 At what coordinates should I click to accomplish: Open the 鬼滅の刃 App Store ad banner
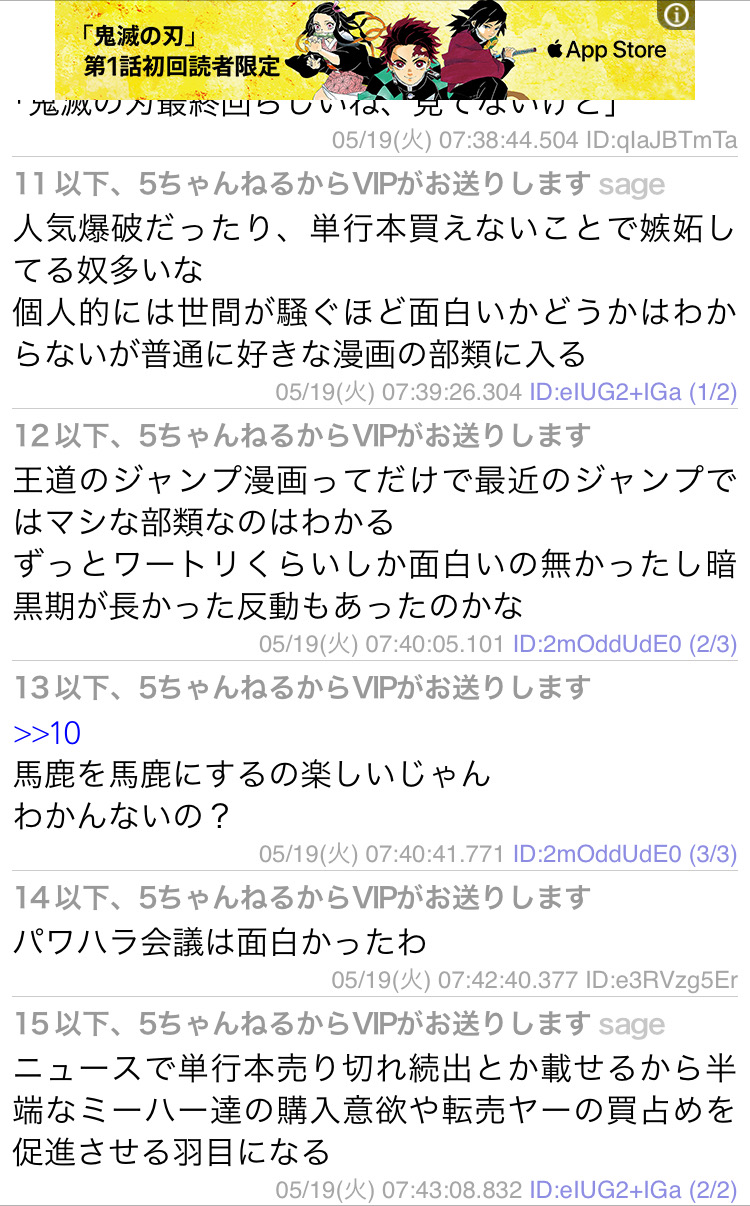coord(375,49)
